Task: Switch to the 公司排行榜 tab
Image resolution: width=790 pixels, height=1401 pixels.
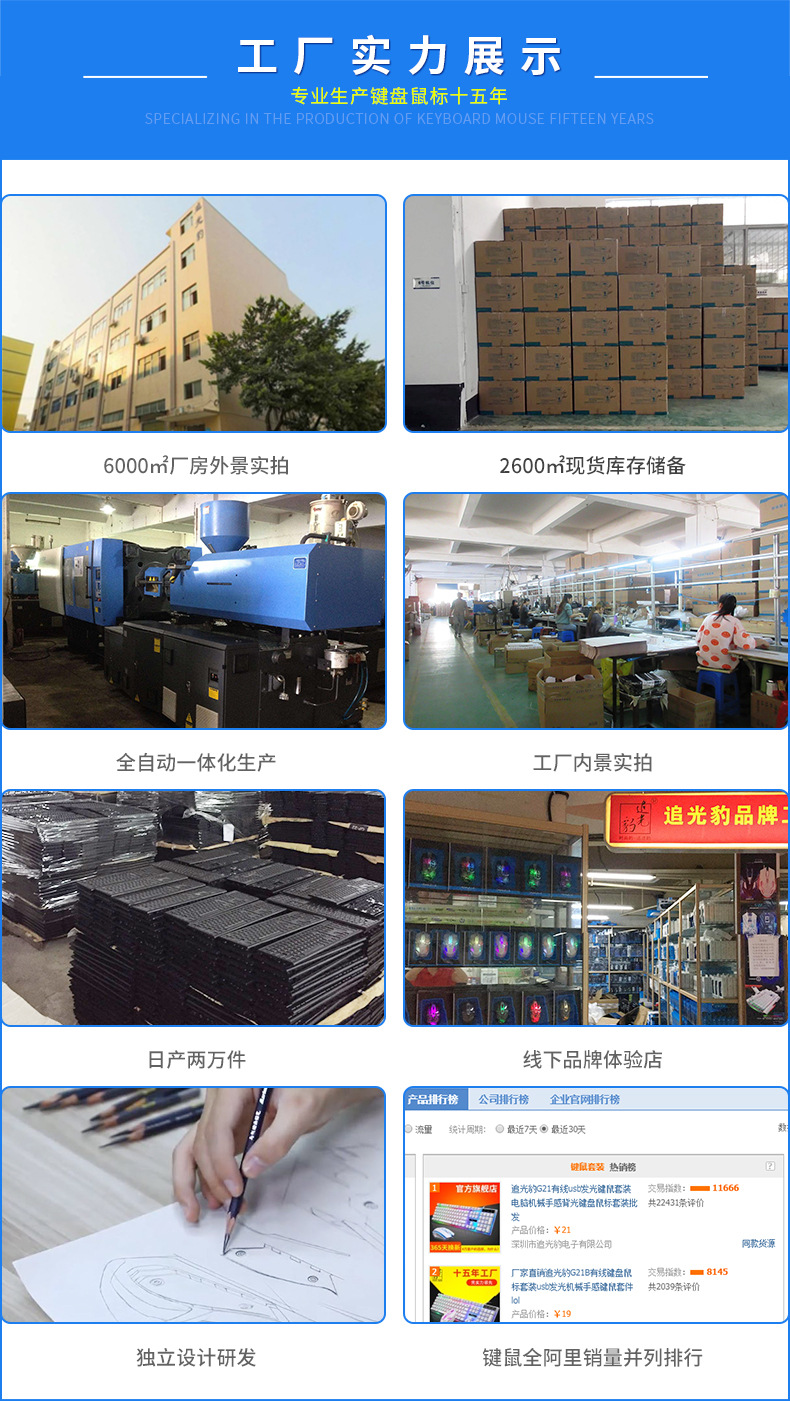Action: pos(504,1099)
